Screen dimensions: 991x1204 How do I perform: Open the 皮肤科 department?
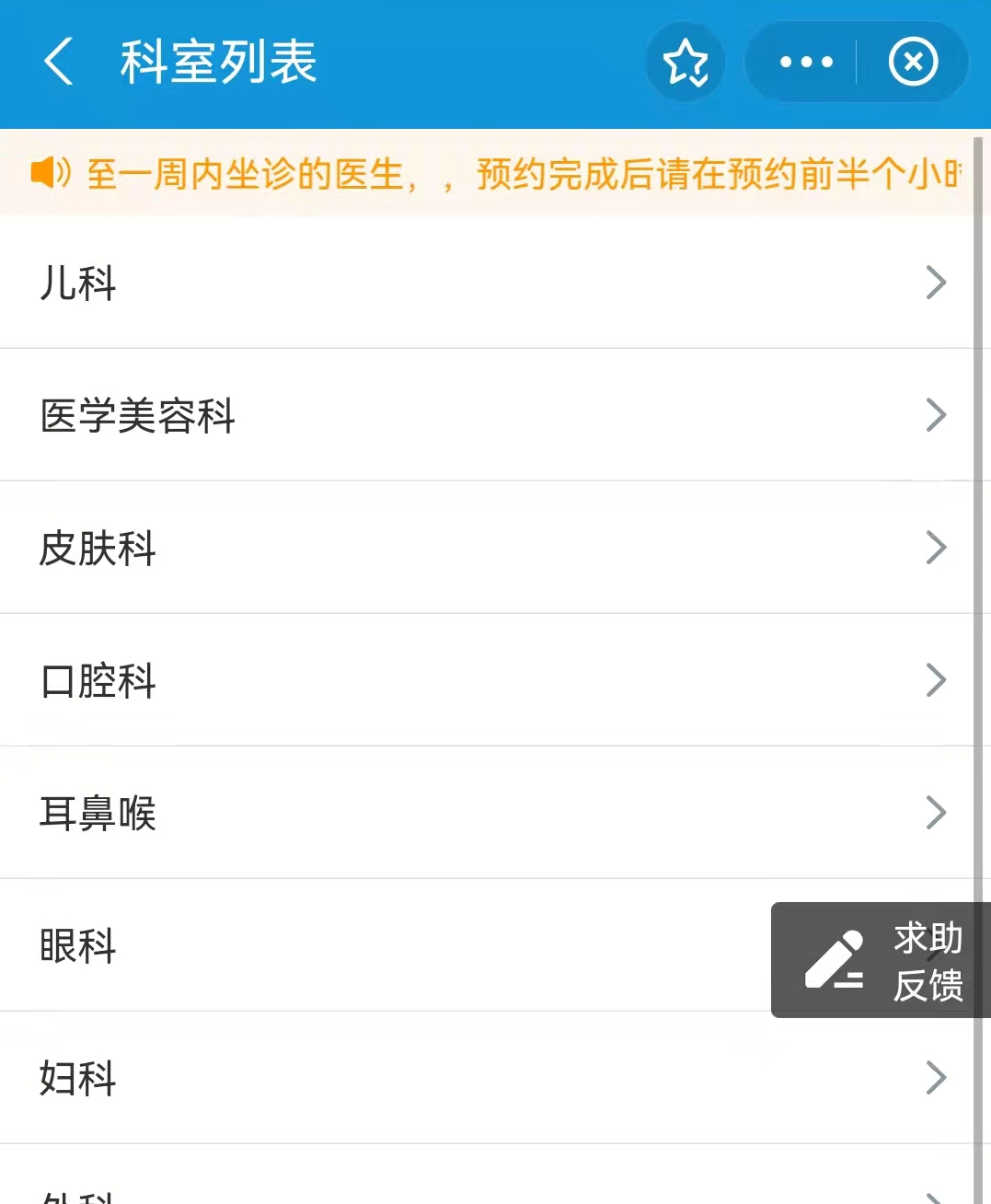[488, 548]
